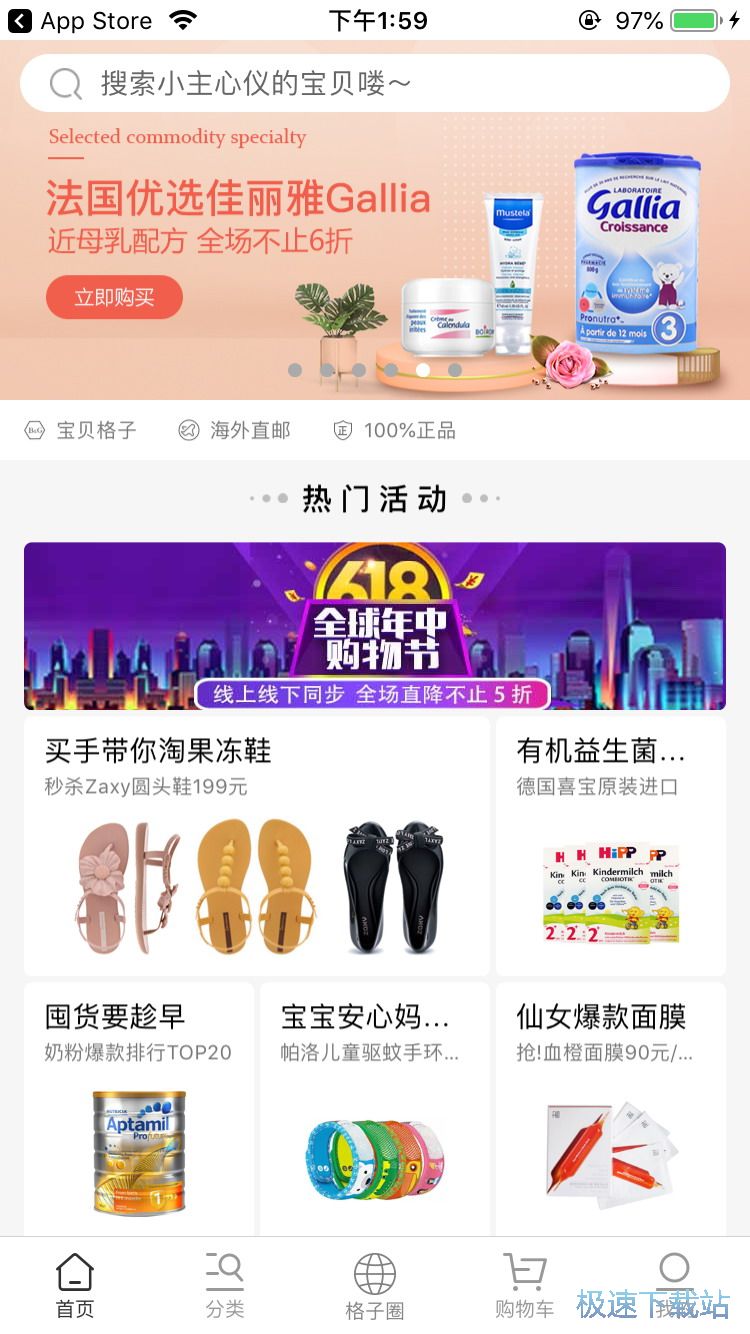
Task: Tap the 立即购买 button on the Gallia banner
Action: point(114,297)
